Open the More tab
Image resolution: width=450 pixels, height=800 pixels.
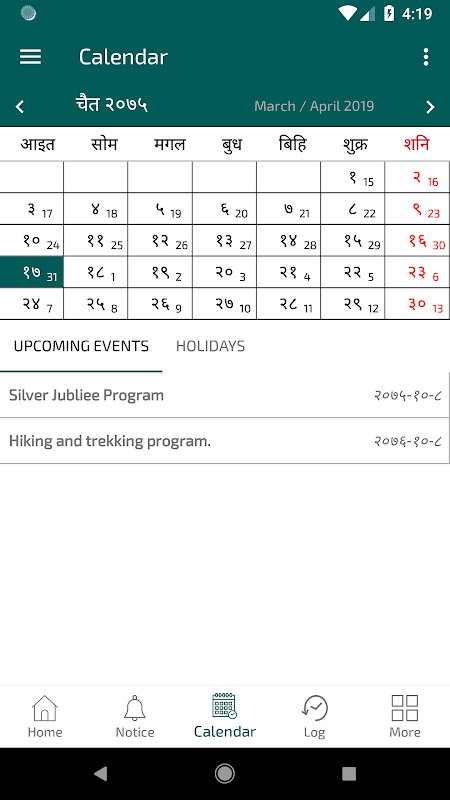(x=405, y=716)
